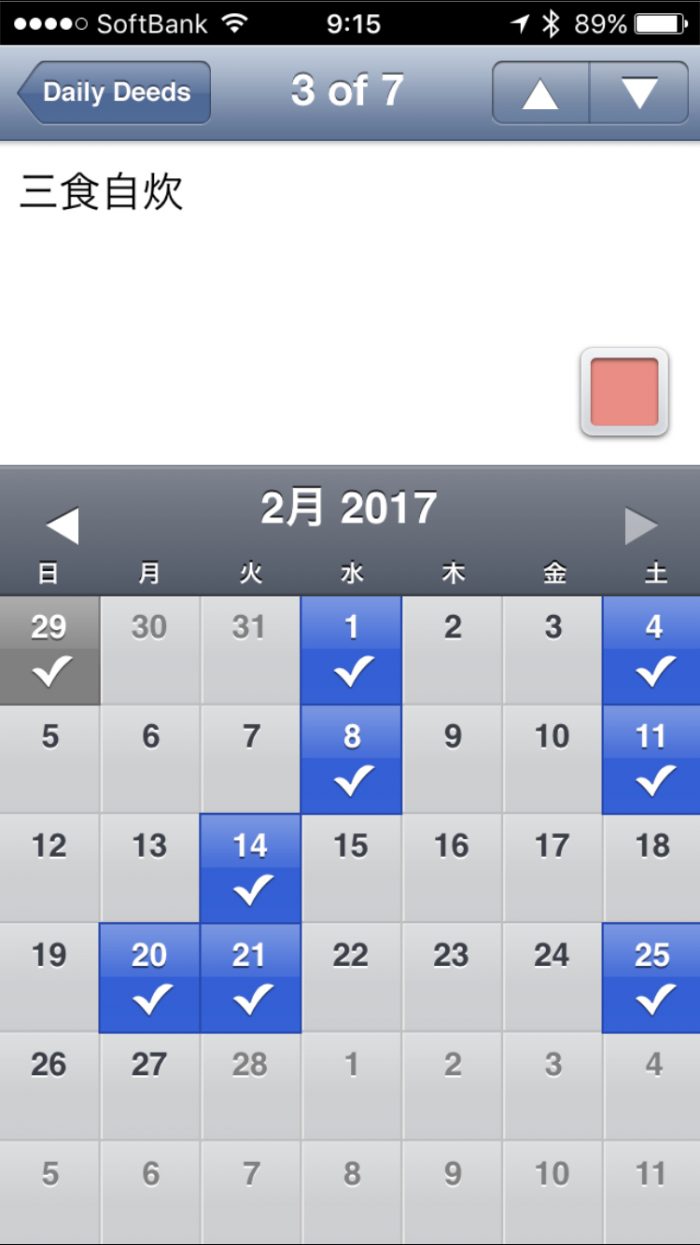Uncheck February 14 on calendar
The width and height of the screenshot is (700, 1245).
(250, 869)
